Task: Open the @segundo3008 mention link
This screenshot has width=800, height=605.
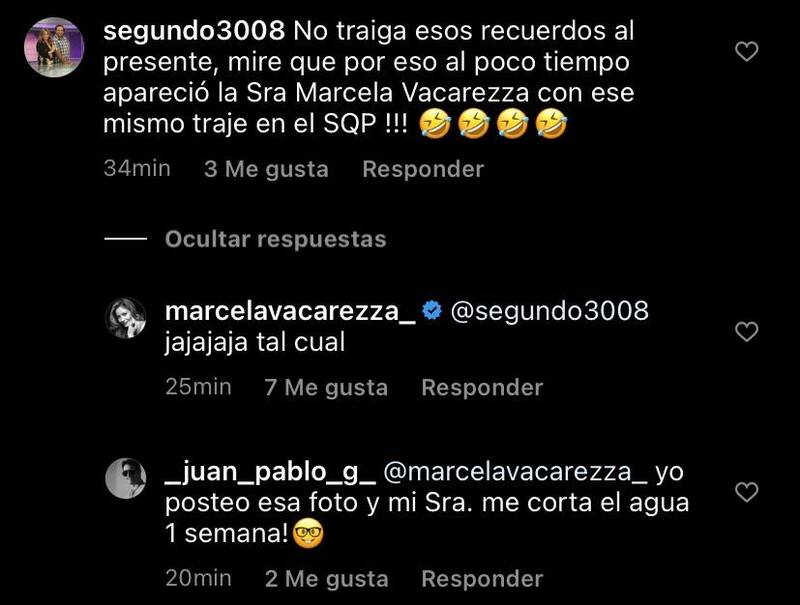Action: coord(550,311)
